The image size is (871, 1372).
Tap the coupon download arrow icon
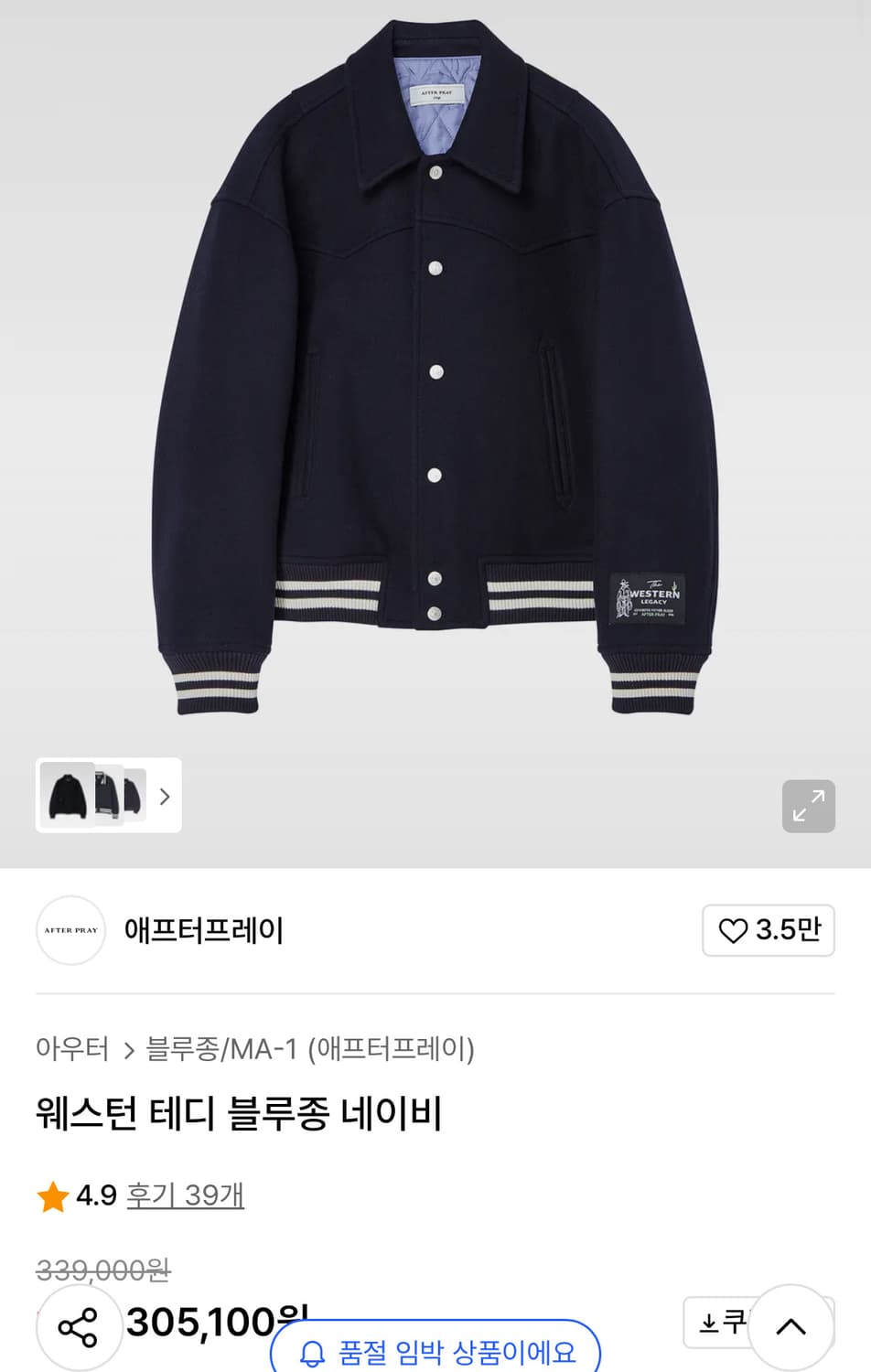click(x=709, y=1323)
